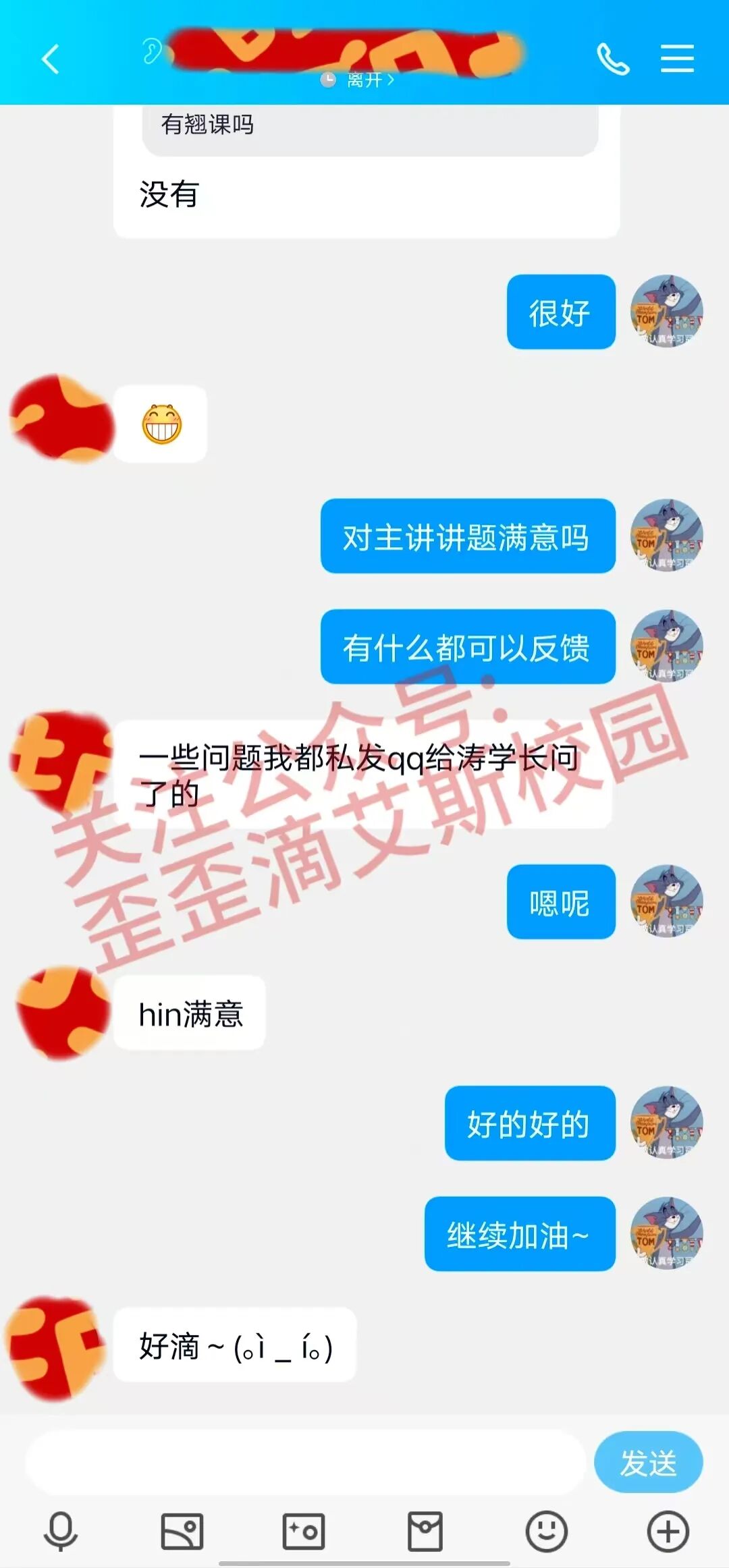Open the red packet option
Screen dimensions: 729x1568
coord(425,1532)
